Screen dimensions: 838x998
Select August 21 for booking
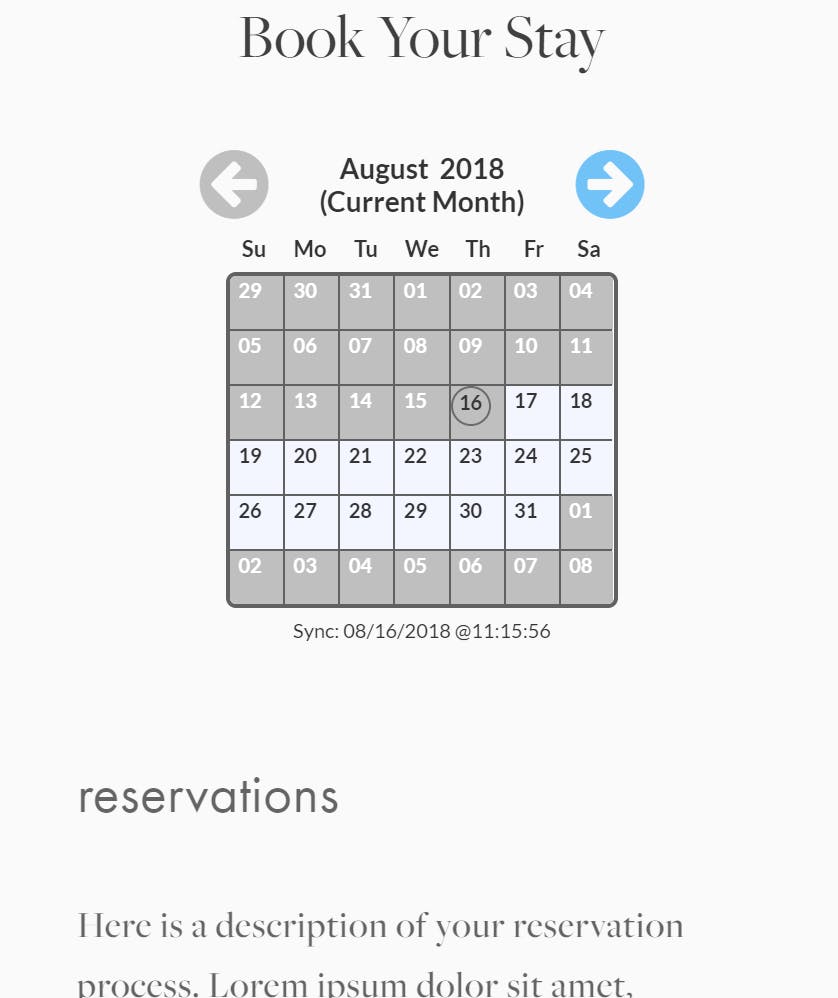click(x=366, y=467)
